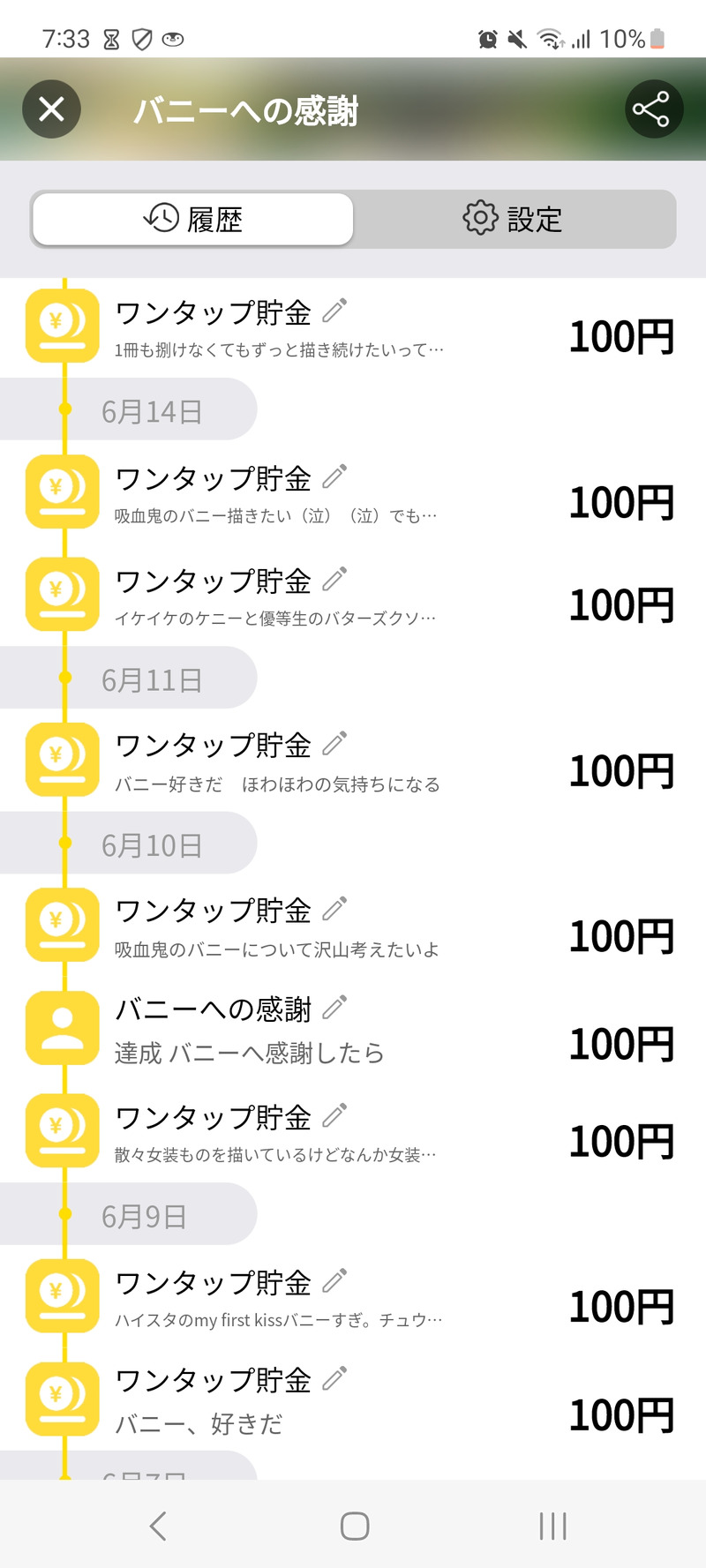Screen dimensions: 706x1568
Task: Edit the 吸血鬼のバニーについて沢山考えたいよ entry
Action: [334, 909]
